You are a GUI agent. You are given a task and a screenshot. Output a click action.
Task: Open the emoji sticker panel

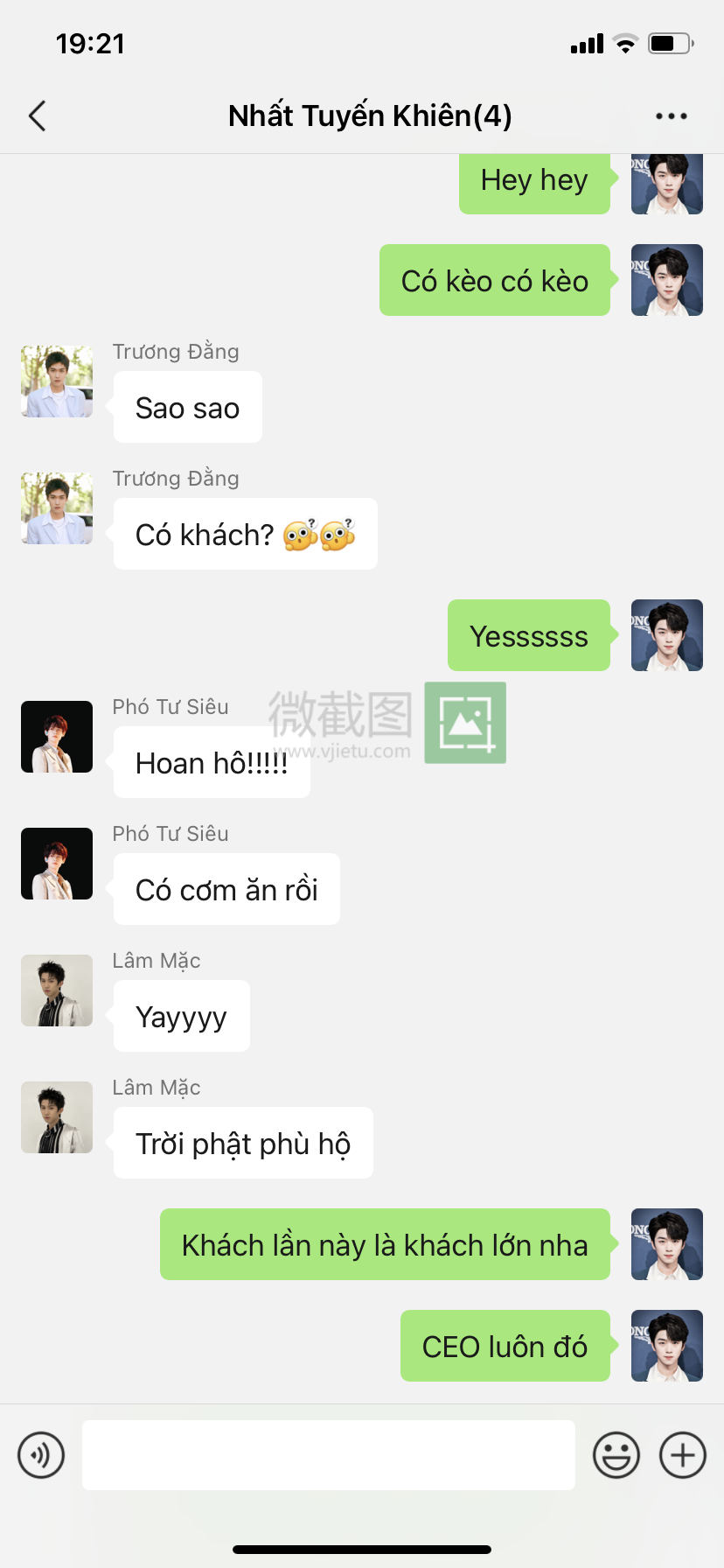(x=616, y=1455)
